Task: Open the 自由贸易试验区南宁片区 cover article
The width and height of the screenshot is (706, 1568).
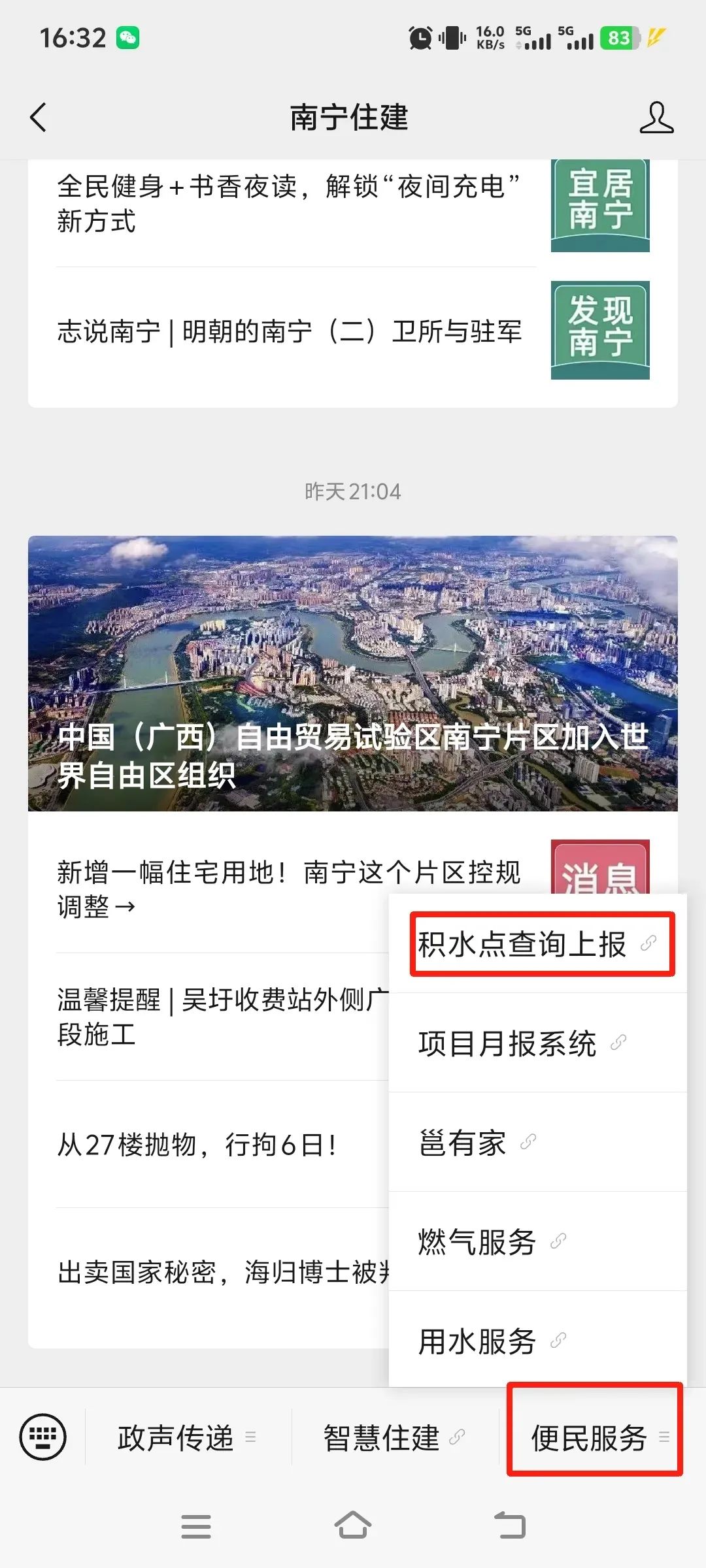Action: click(353, 673)
